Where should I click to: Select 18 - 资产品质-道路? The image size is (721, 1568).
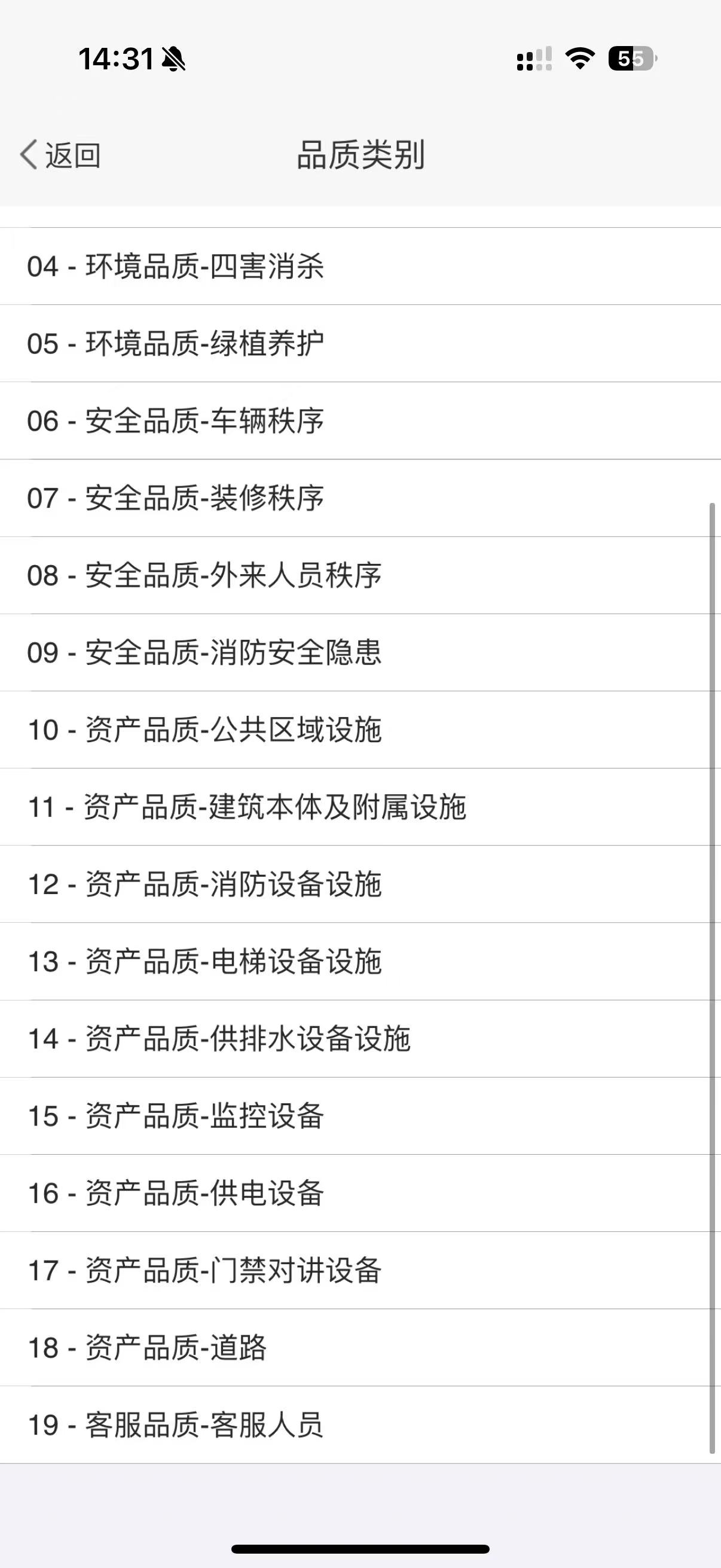click(x=147, y=1349)
